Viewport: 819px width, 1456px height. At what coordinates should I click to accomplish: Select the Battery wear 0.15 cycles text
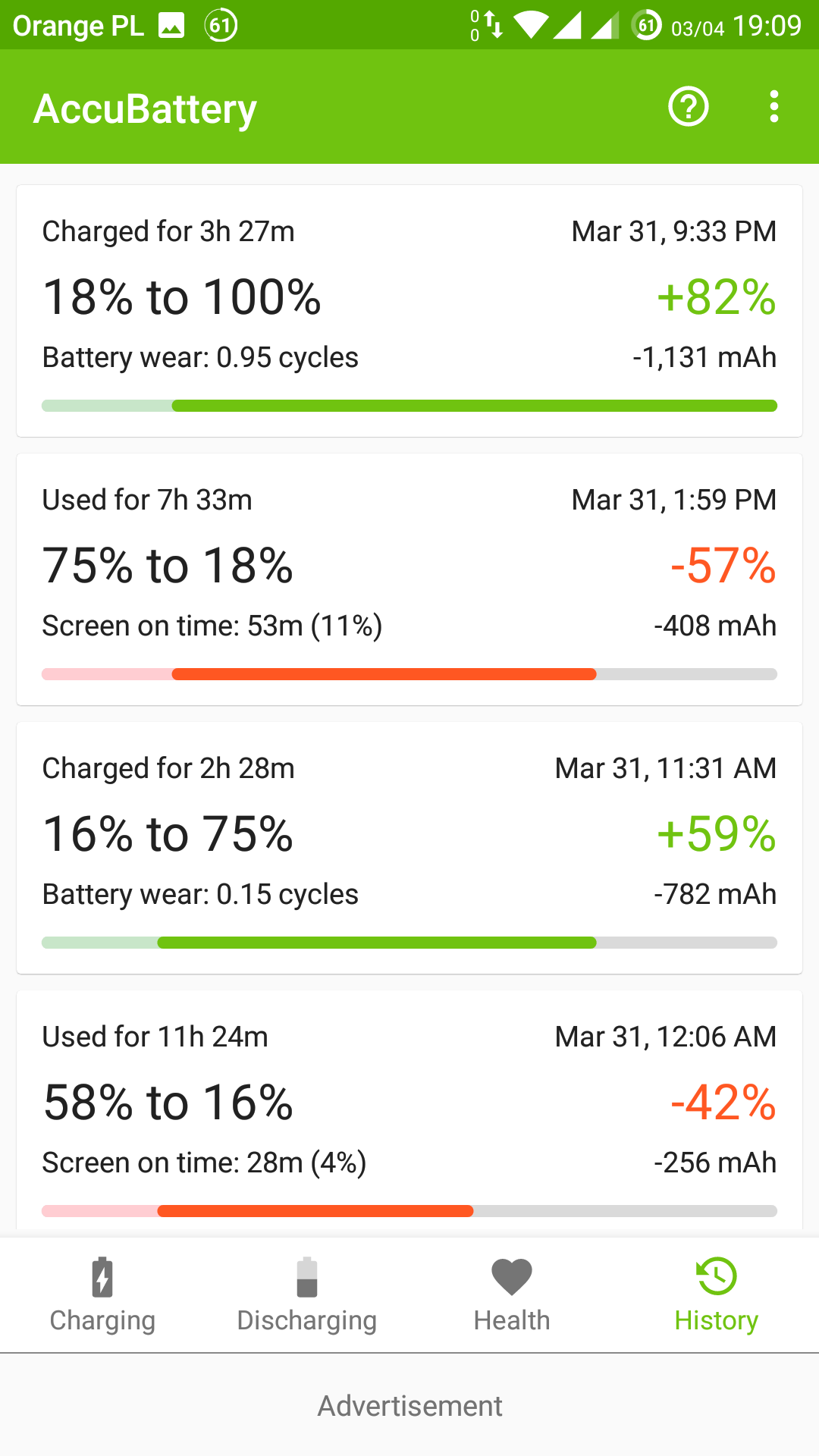[x=199, y=894]
